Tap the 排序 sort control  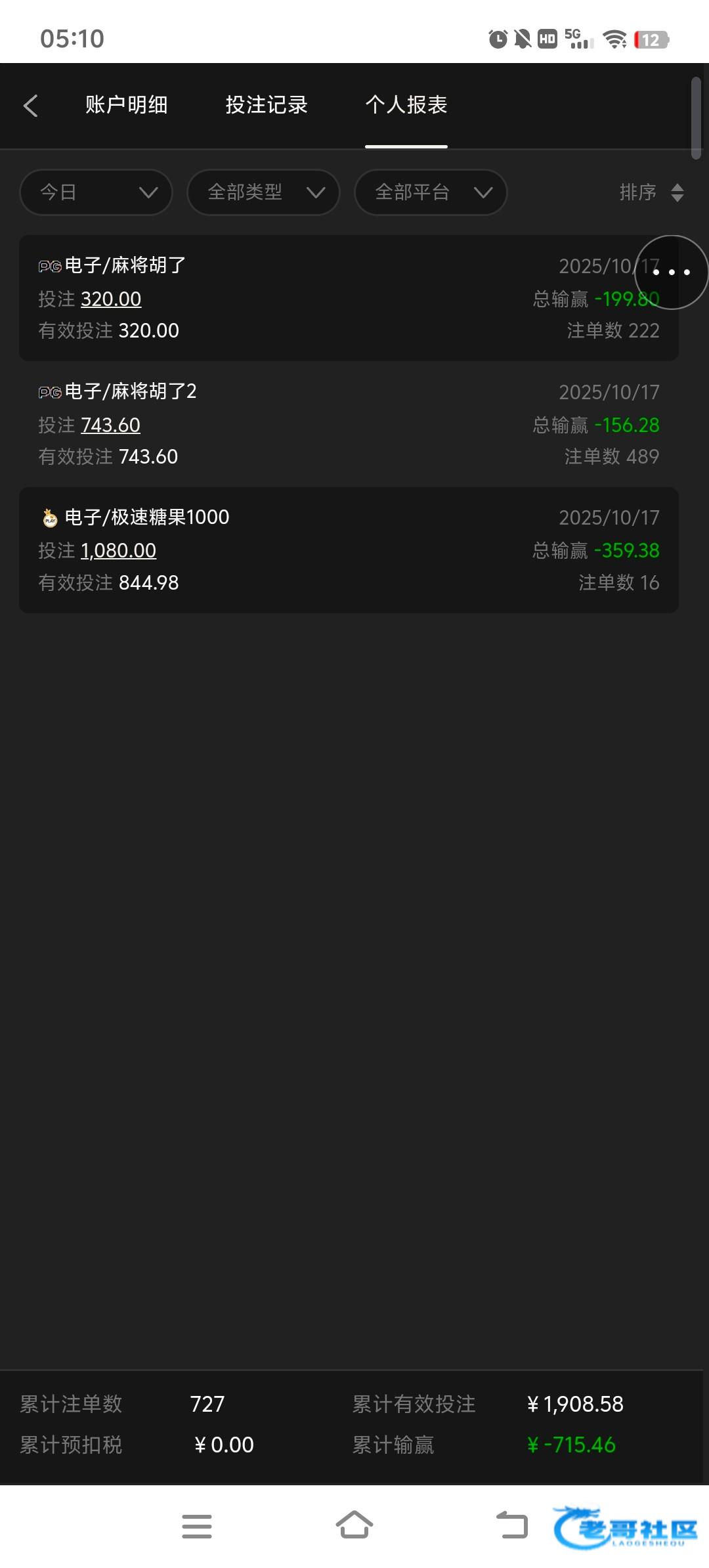pyautogui.click(x=651, y=192)
